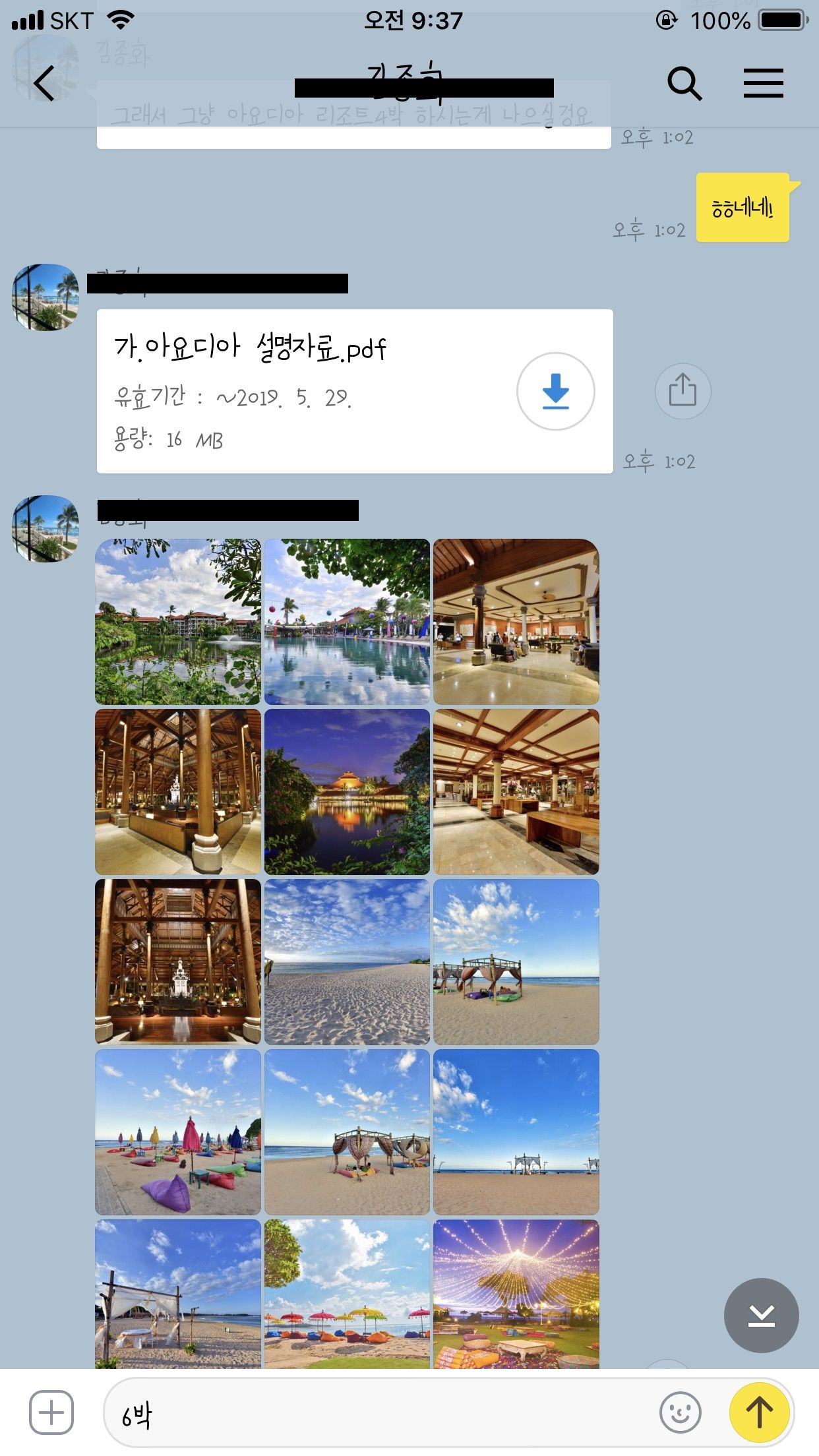Go back to the chat list
This screenshot has height=1456, width=819.
coord(44,84)
